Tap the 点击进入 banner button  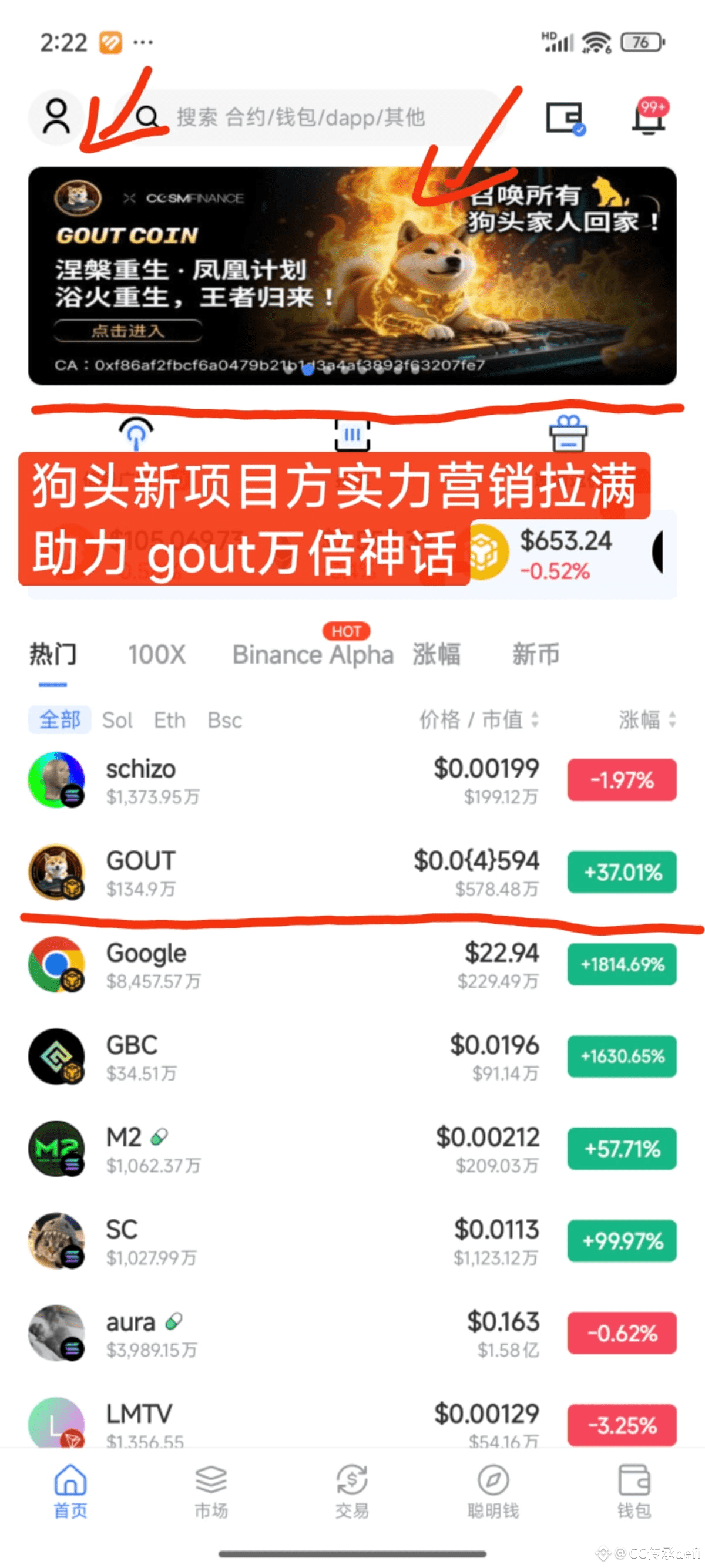(x=128, y=332)
